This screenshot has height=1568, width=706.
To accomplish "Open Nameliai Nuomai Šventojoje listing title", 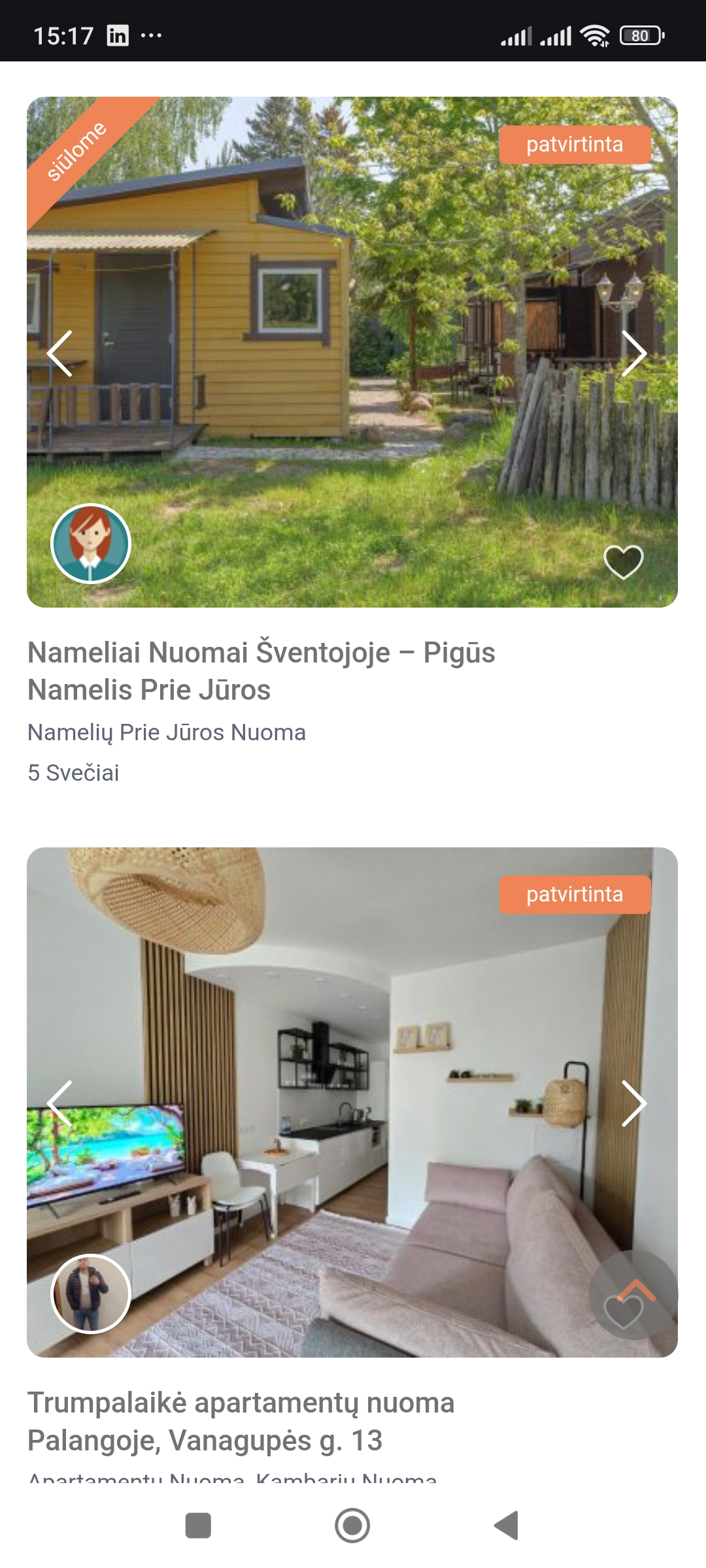I will [261, 671].
